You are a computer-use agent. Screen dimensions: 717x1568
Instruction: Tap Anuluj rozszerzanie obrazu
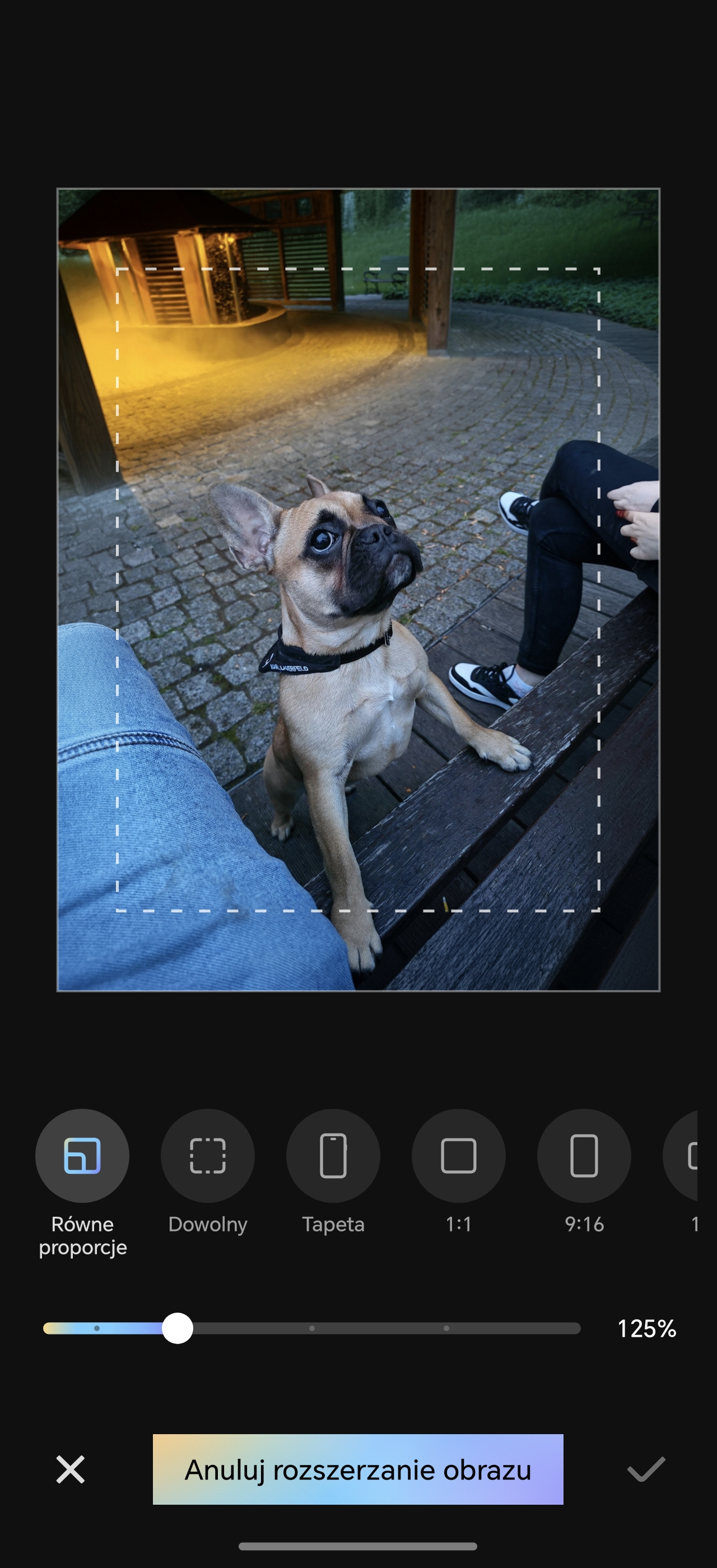point(358,1469)
